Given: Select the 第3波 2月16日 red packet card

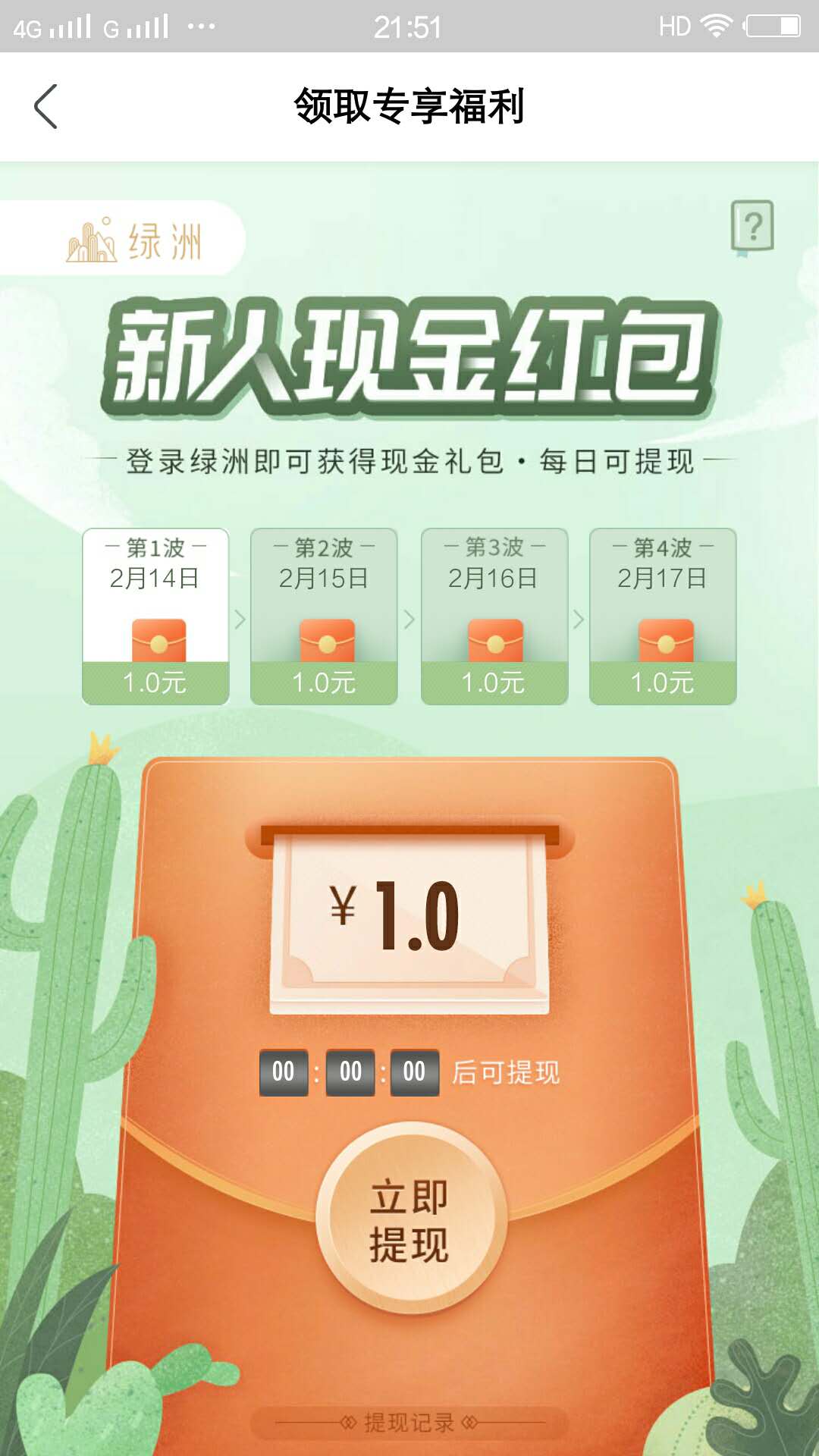Looking at the screenshot, I should coord(494,616).
